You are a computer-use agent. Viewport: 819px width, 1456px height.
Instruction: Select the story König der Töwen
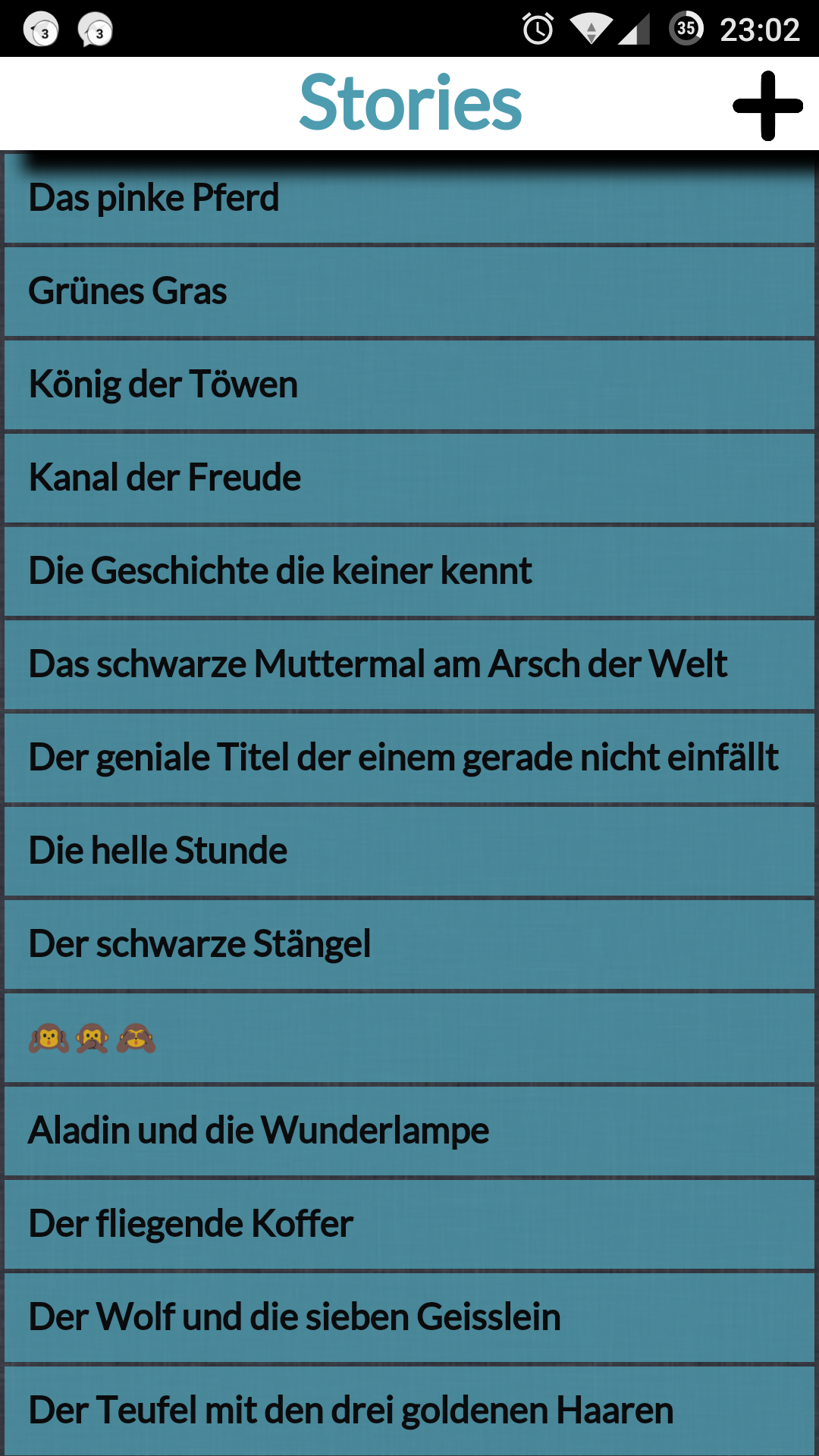click(x=409, y=385)
